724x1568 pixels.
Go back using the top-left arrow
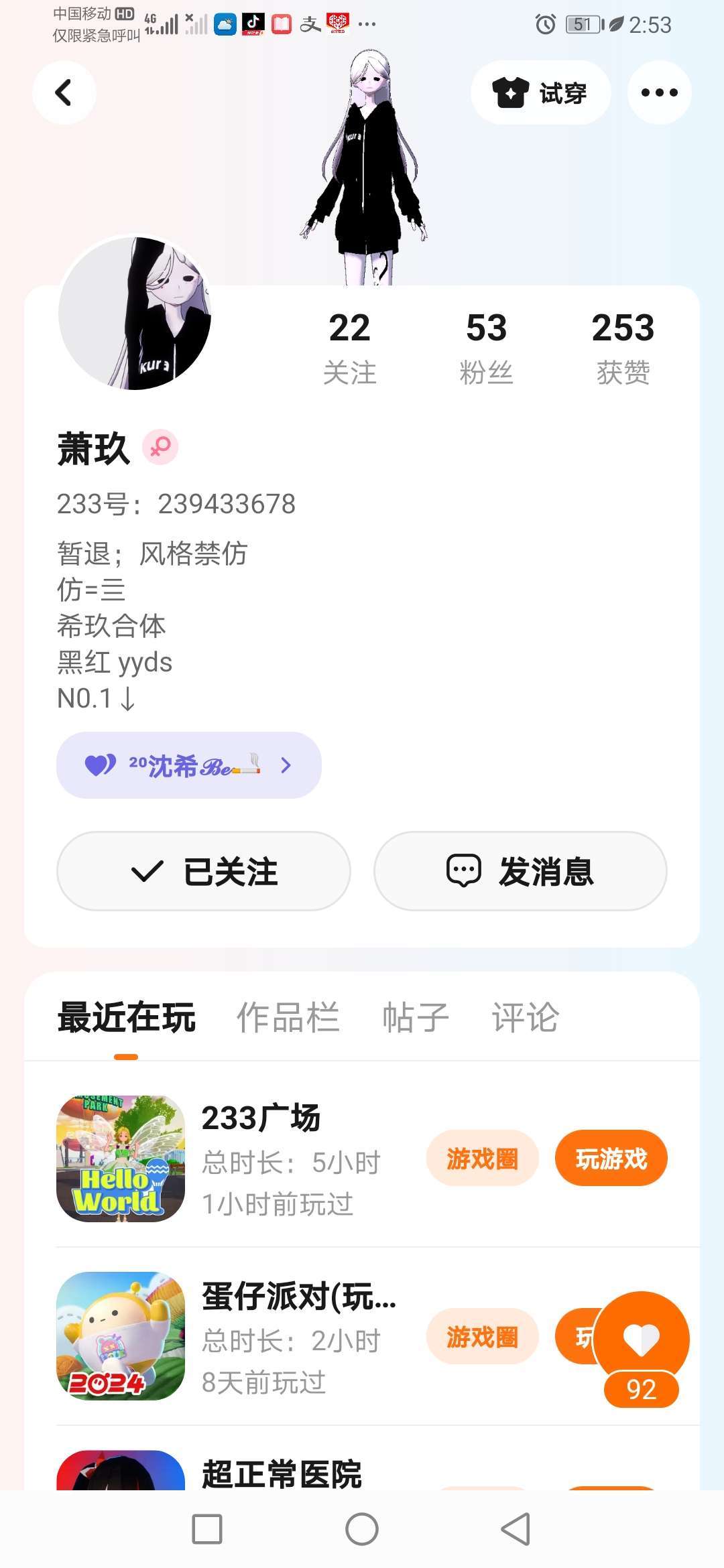[x=64, y=92]
